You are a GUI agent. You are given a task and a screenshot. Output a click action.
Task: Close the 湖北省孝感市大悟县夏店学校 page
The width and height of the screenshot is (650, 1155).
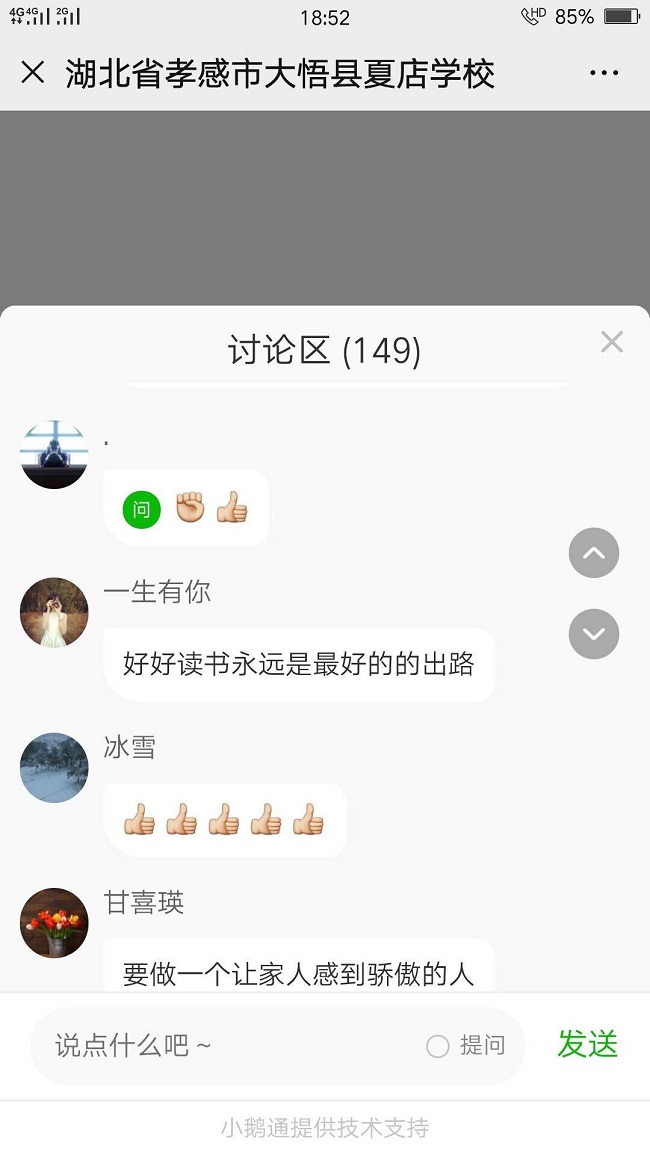pyautogui.click(x=33, y=73)
